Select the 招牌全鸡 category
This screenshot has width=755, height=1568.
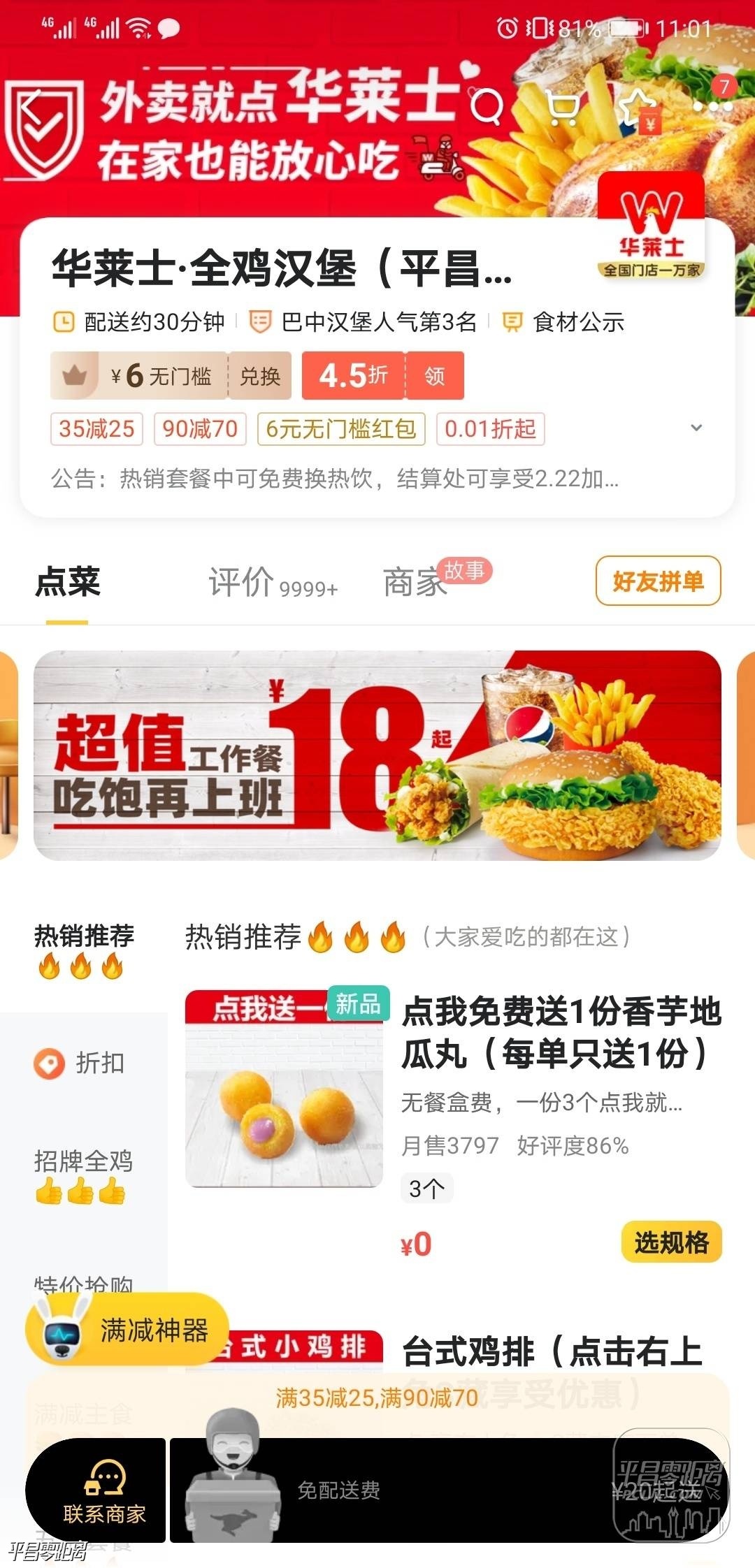pyautogui.click(x=82, y=1175)
